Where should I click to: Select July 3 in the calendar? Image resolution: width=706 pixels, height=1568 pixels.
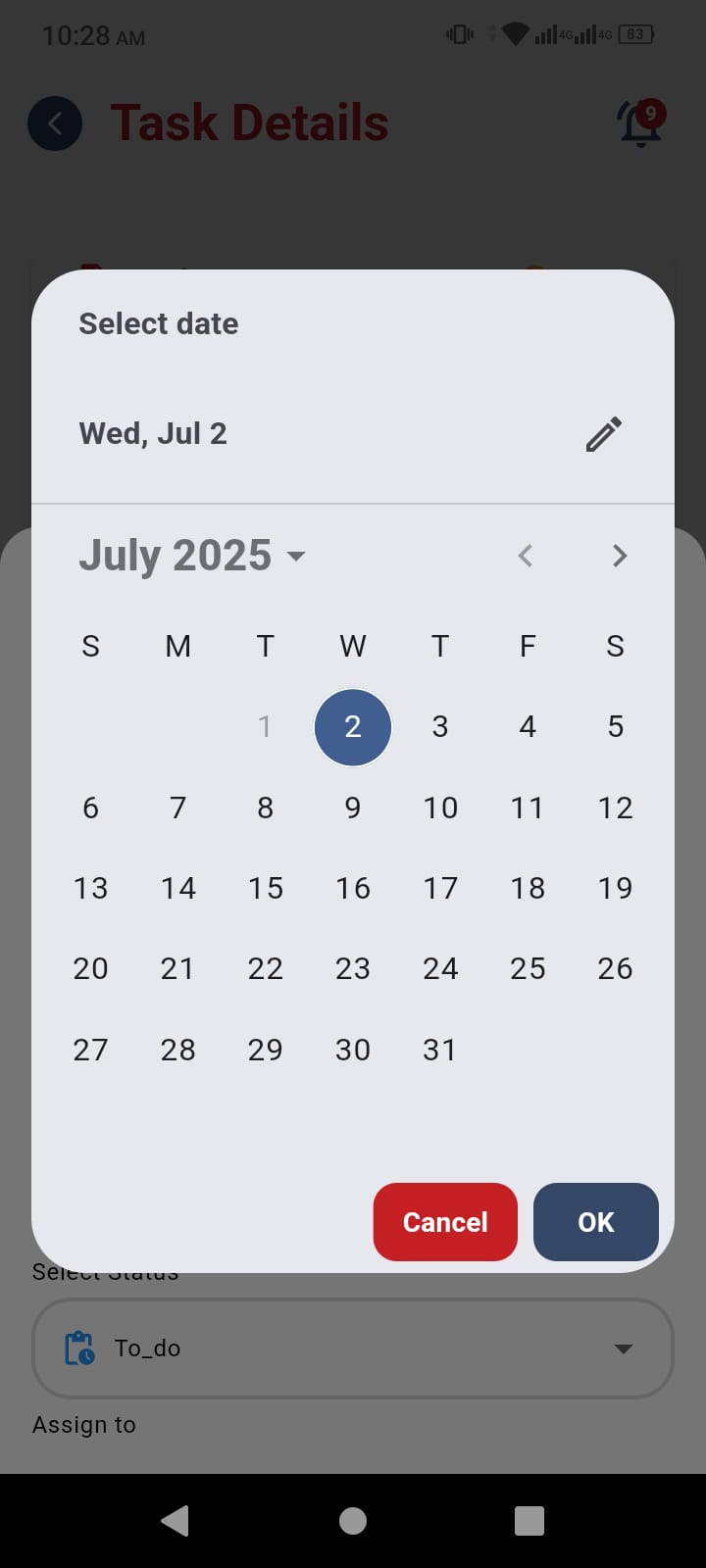440,727
